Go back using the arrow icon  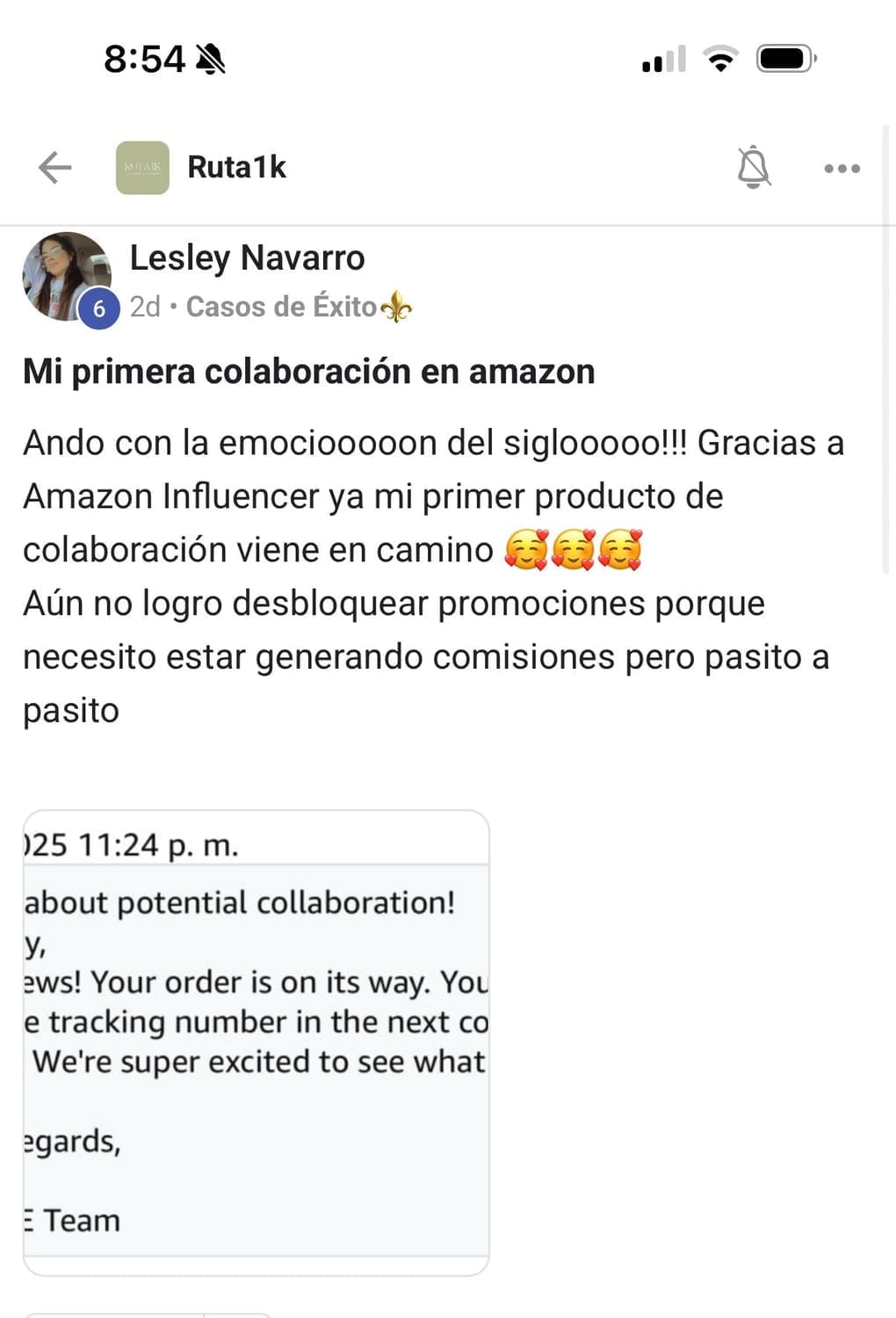click(54, 167)
